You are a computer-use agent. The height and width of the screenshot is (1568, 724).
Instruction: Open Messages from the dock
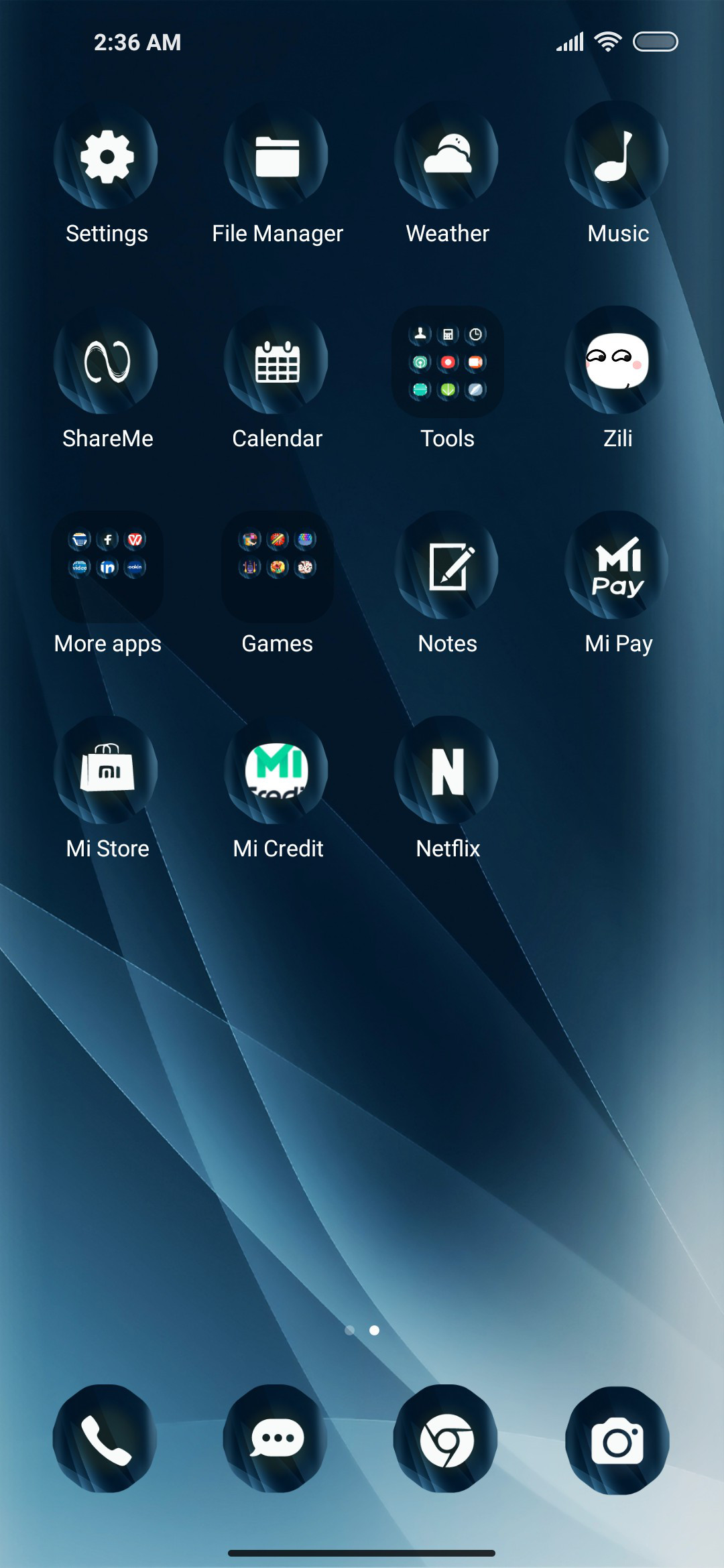276,1439
